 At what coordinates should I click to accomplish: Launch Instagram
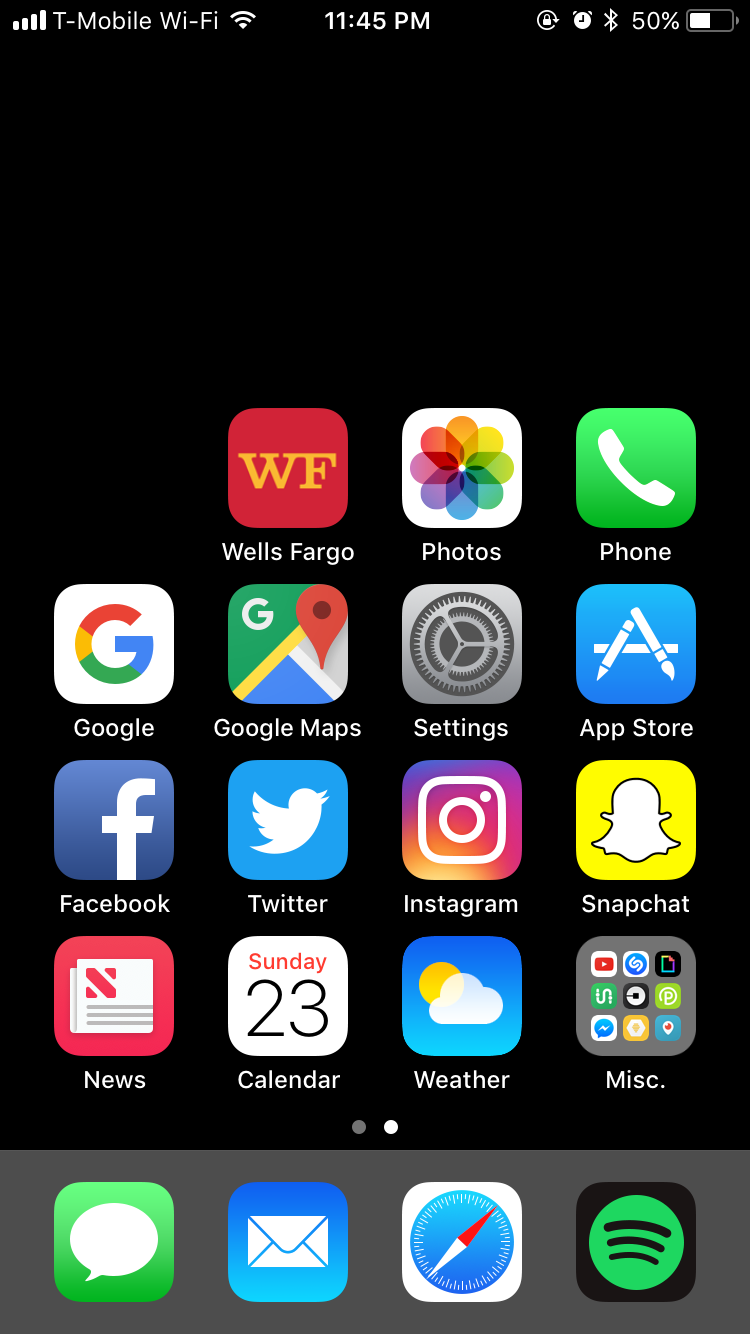tap(462, 820)
